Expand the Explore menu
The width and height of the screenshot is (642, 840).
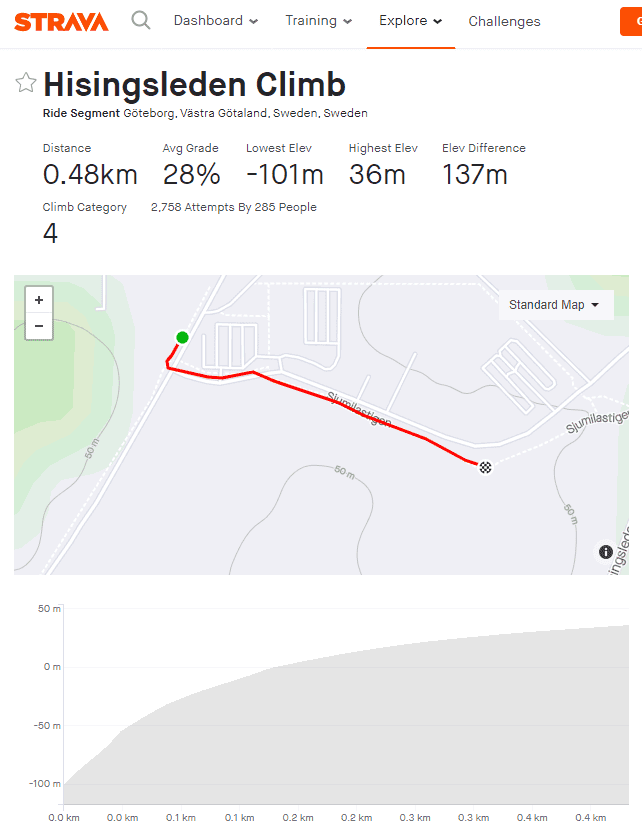(x=410, y=21)
